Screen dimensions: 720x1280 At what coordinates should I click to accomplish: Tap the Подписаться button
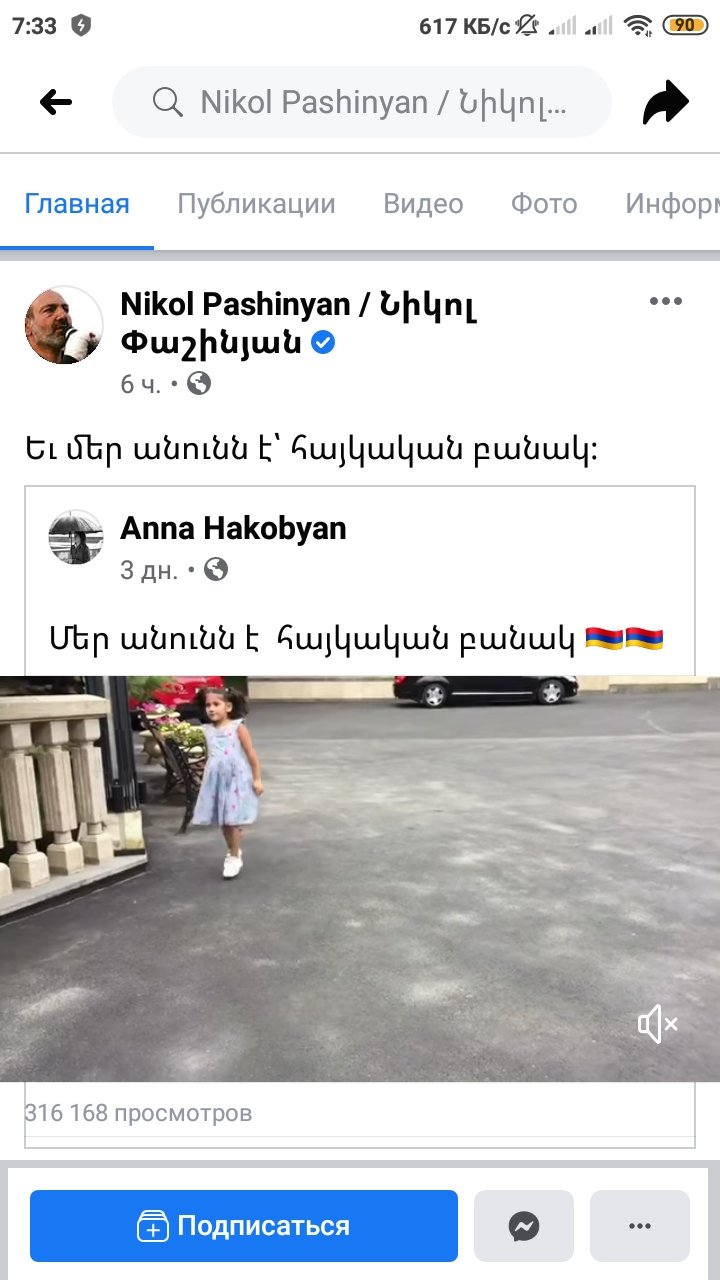(244, 1226)
